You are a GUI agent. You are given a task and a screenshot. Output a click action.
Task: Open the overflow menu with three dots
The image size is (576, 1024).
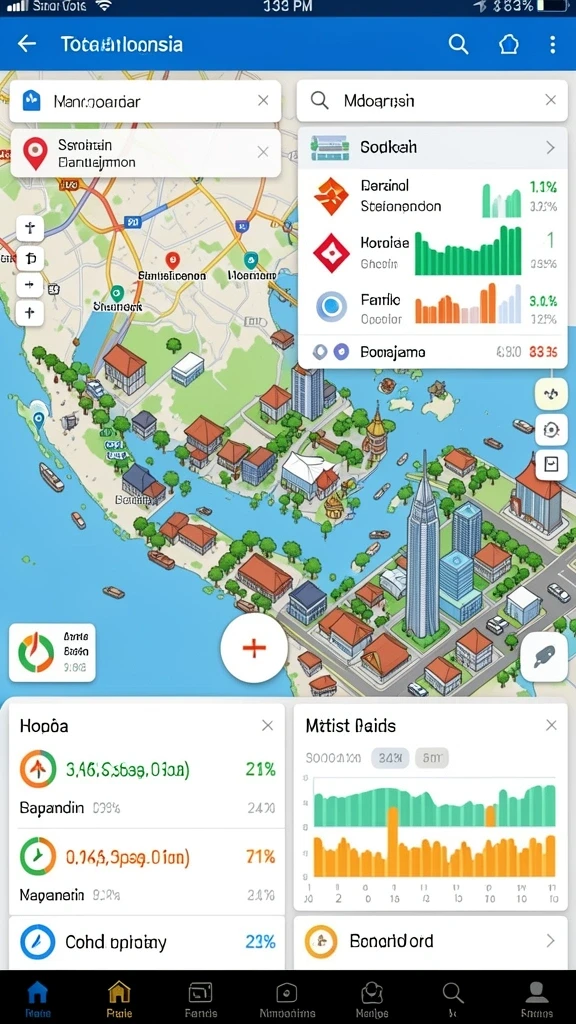[x=552, y=44]
